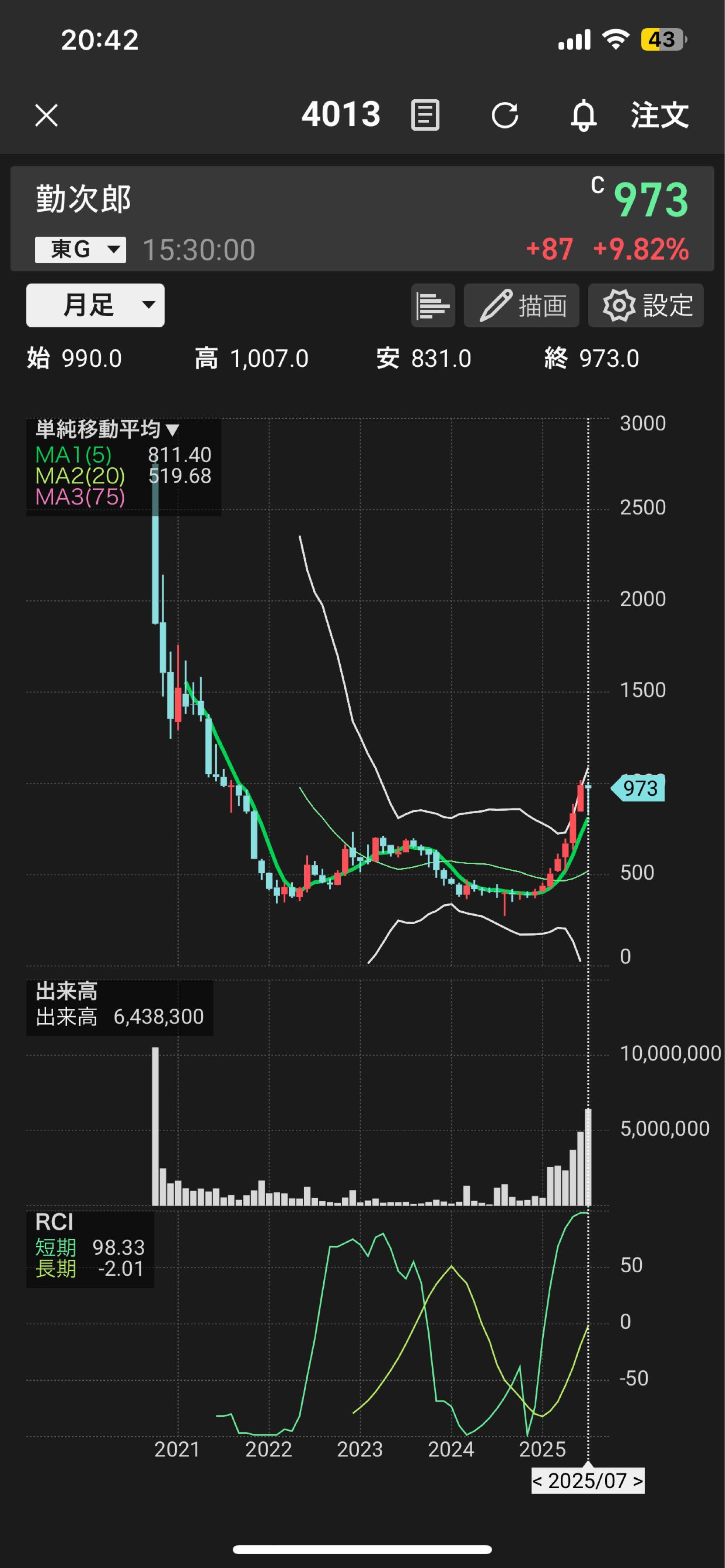725x1568 pixels.
Task: Expand the 単純移動平均 indicator selector
Action: click(108, 430)
